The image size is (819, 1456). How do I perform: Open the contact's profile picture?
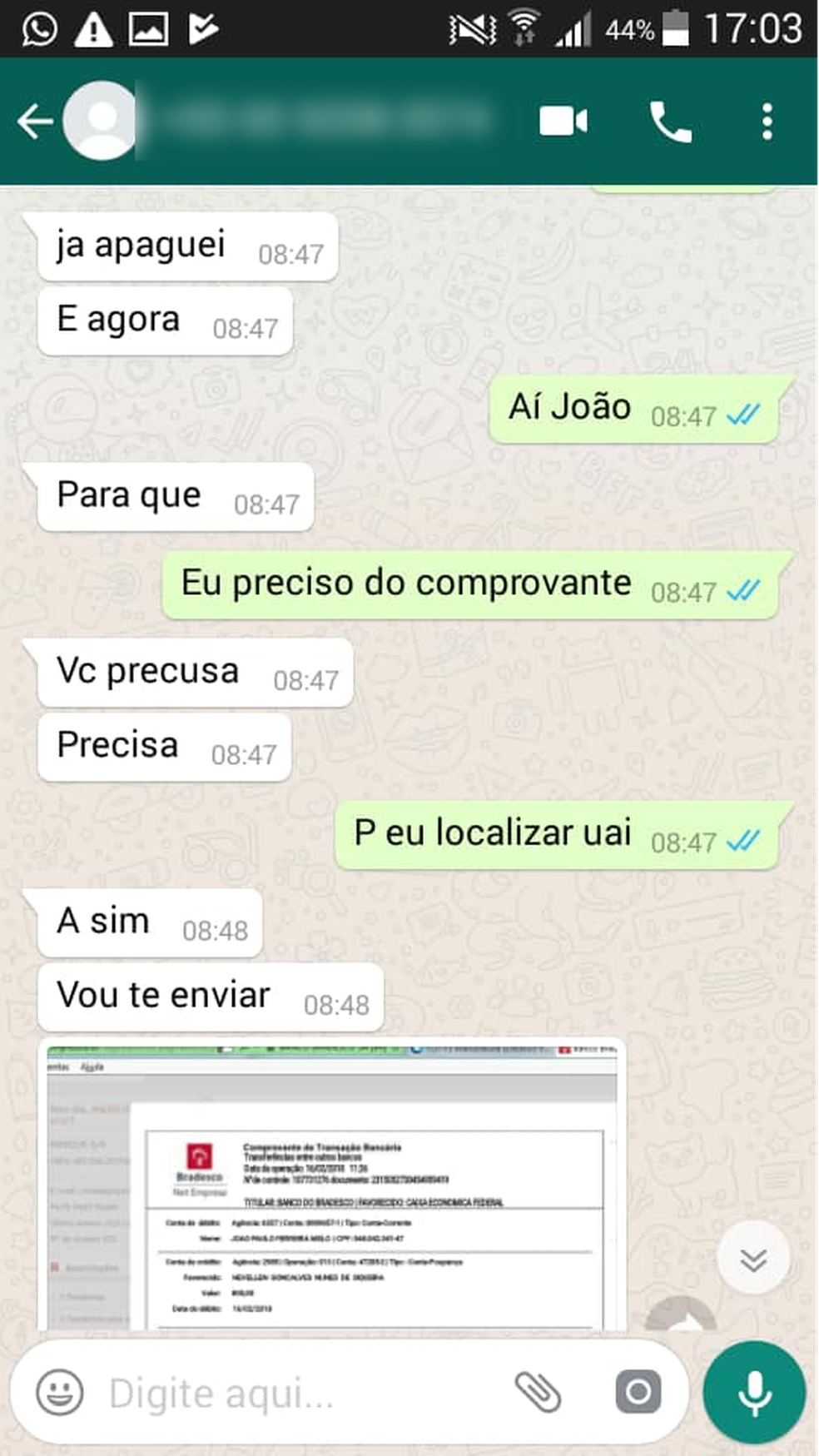(102, 122)
